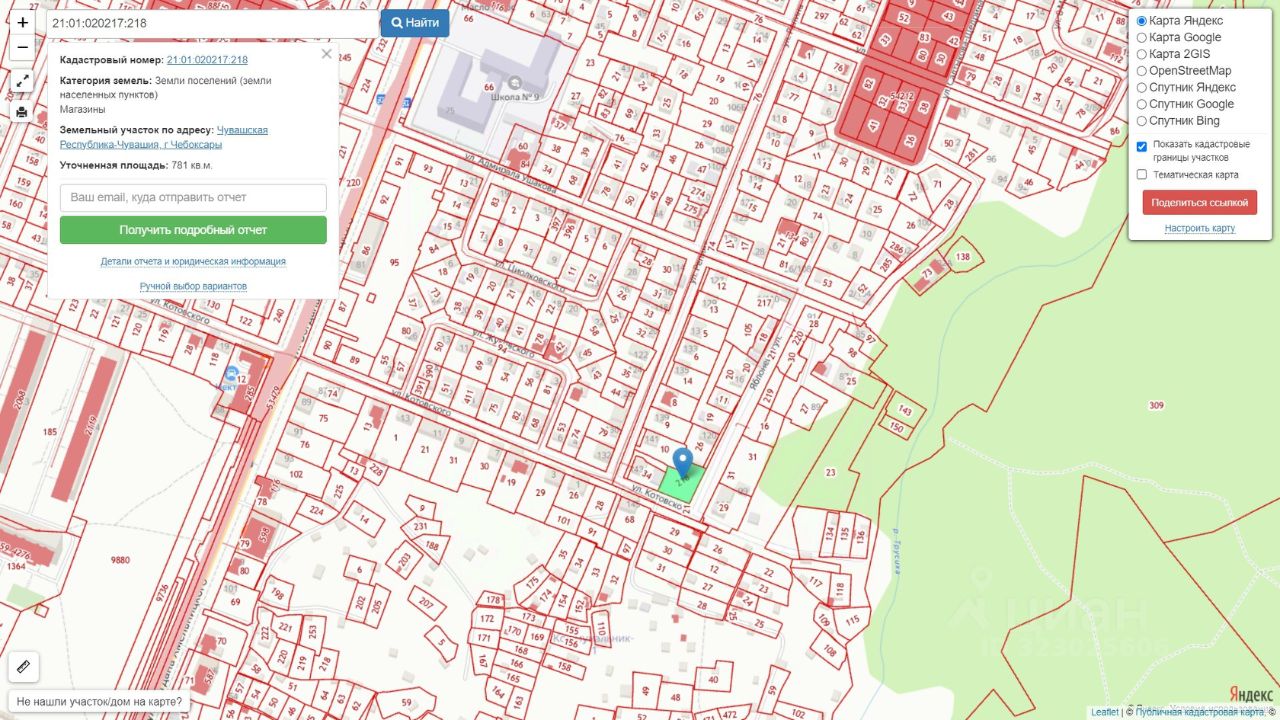Zoom out the map
The width and height of the screenshot is (1280, 720).
[22, 47]
